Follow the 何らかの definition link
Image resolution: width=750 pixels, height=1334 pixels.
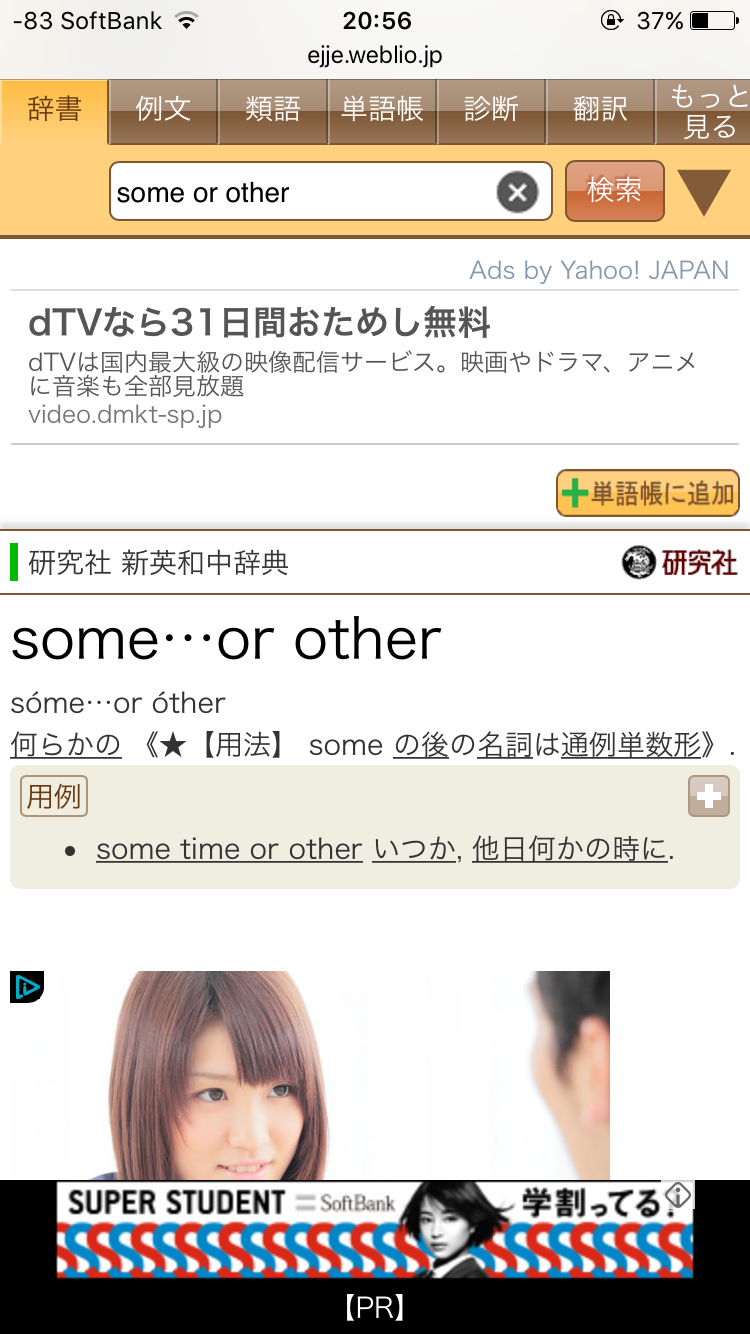pyautogui.click(x=66, y=745)
